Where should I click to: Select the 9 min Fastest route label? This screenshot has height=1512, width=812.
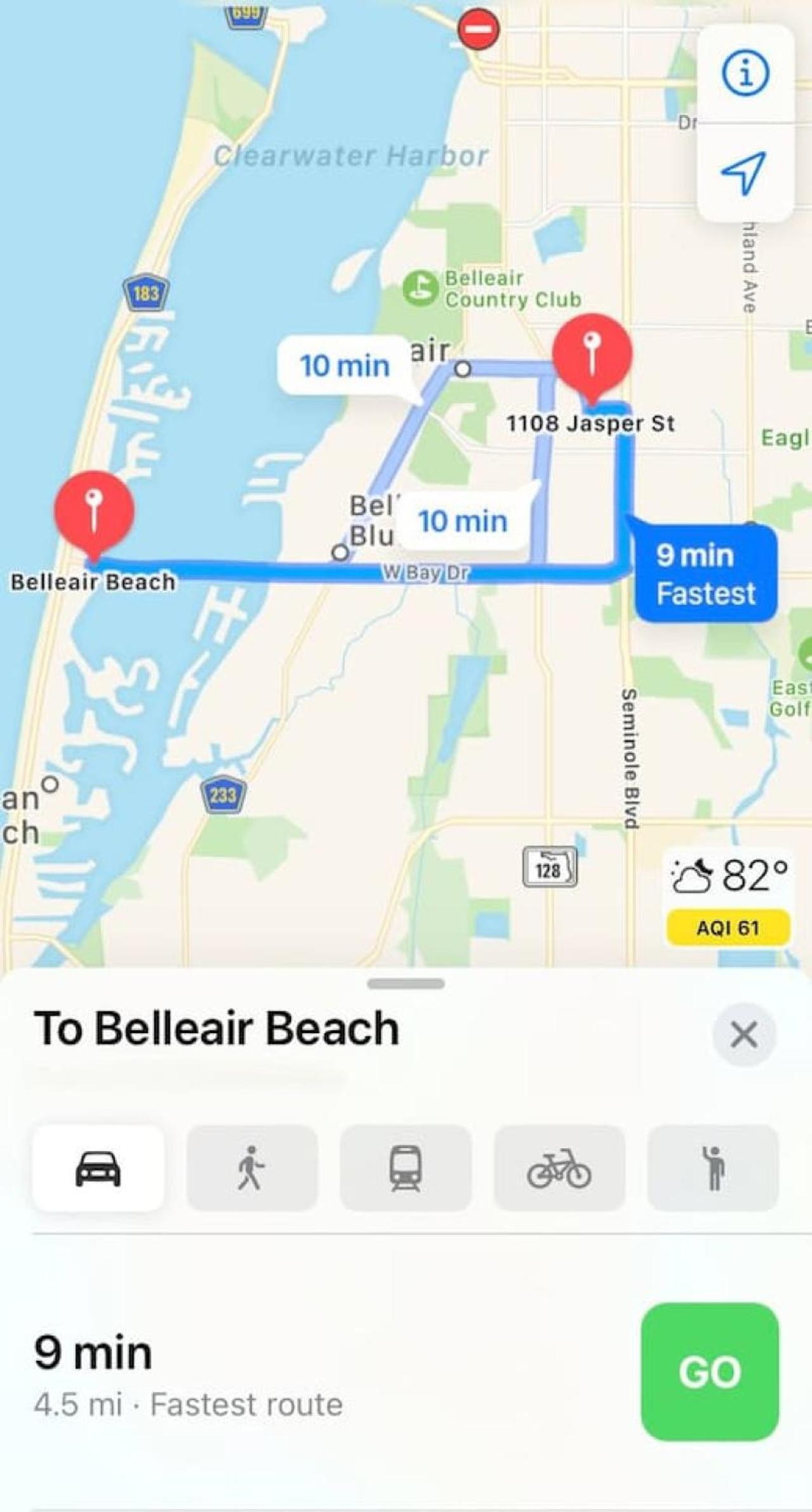click(705, 573)
